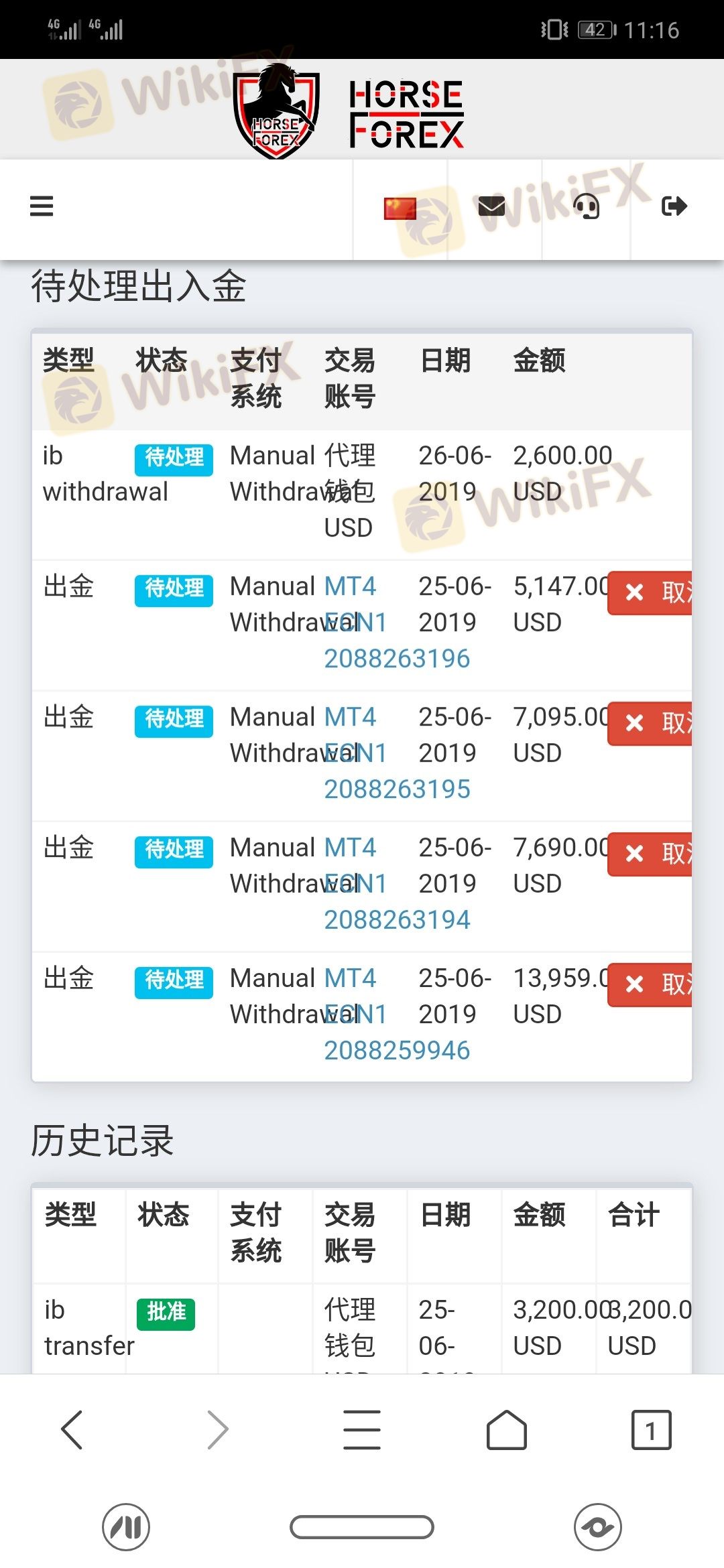Cancel the 7,690.00 USD withdrawal

650,854
